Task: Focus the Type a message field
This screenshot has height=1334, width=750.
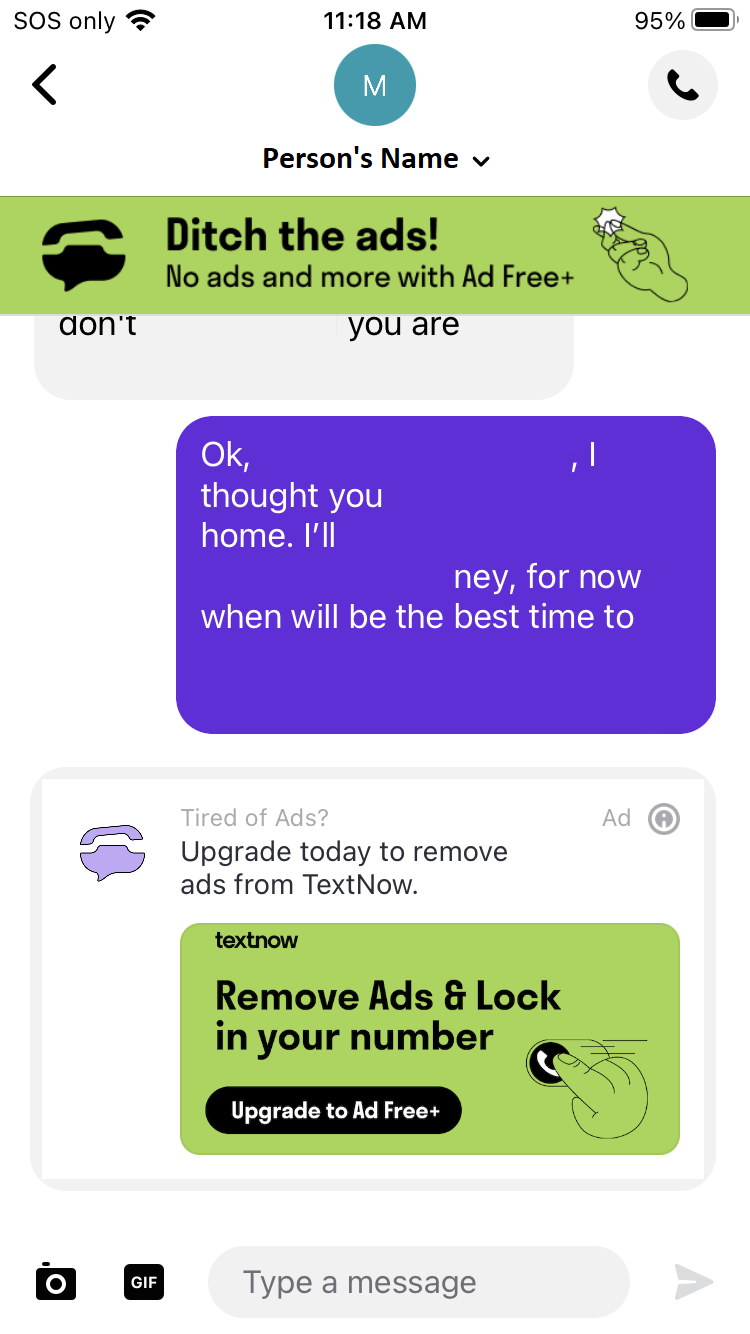Action: 418,1282
